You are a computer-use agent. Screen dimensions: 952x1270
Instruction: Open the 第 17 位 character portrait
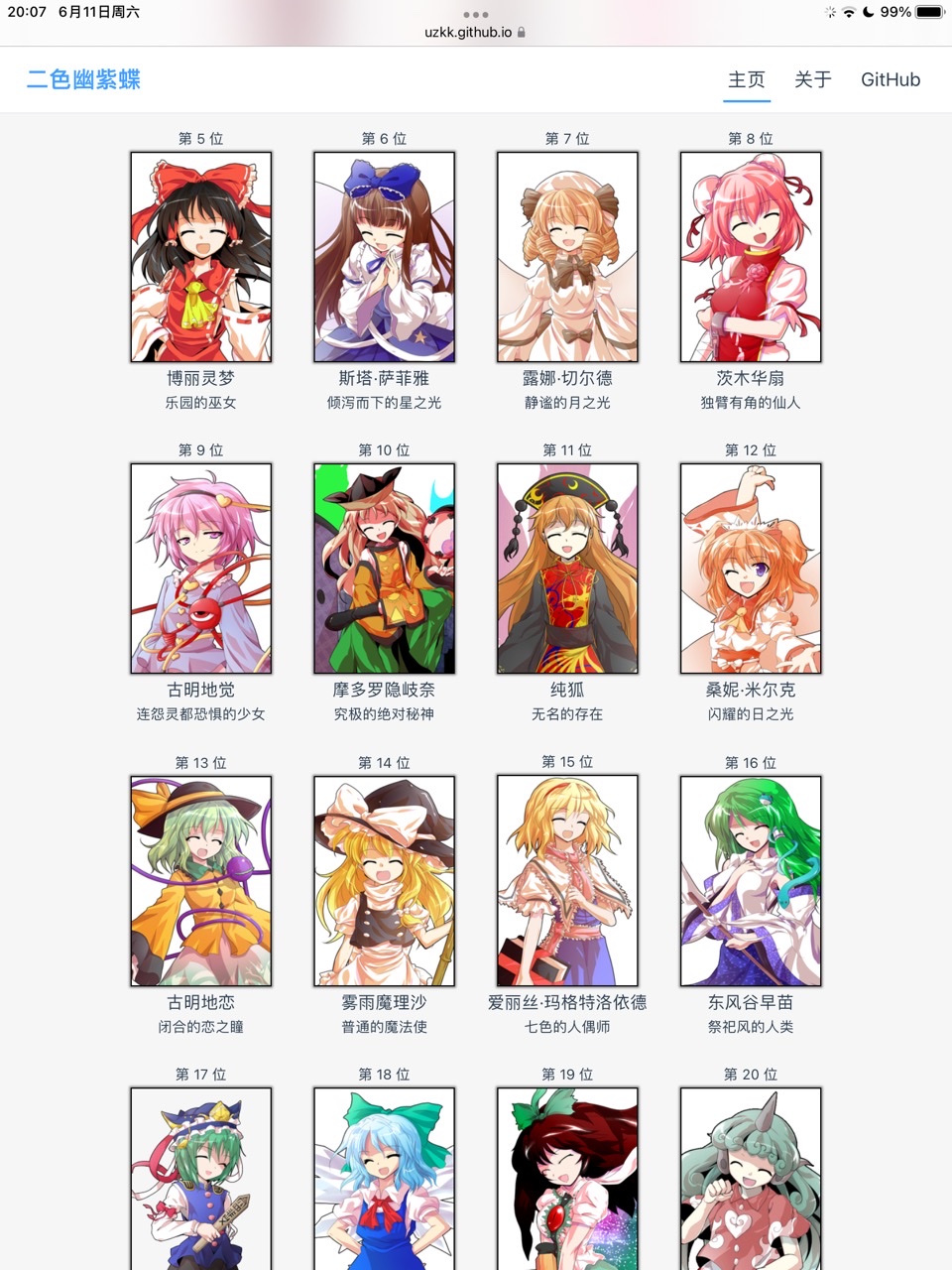(x=201, y=1179)
